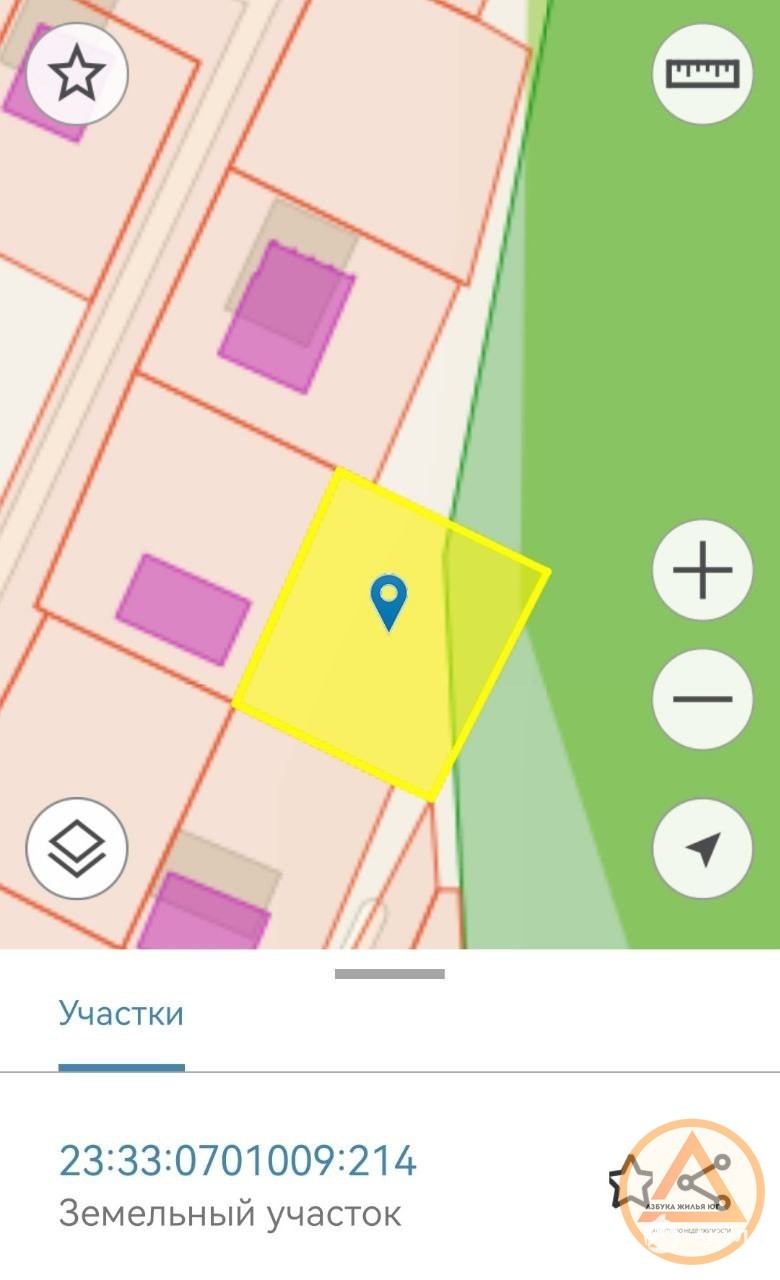The height and width of the screenshot is (1280, 780).
Task: Zoom in on the map
Action: click(702, 570)
